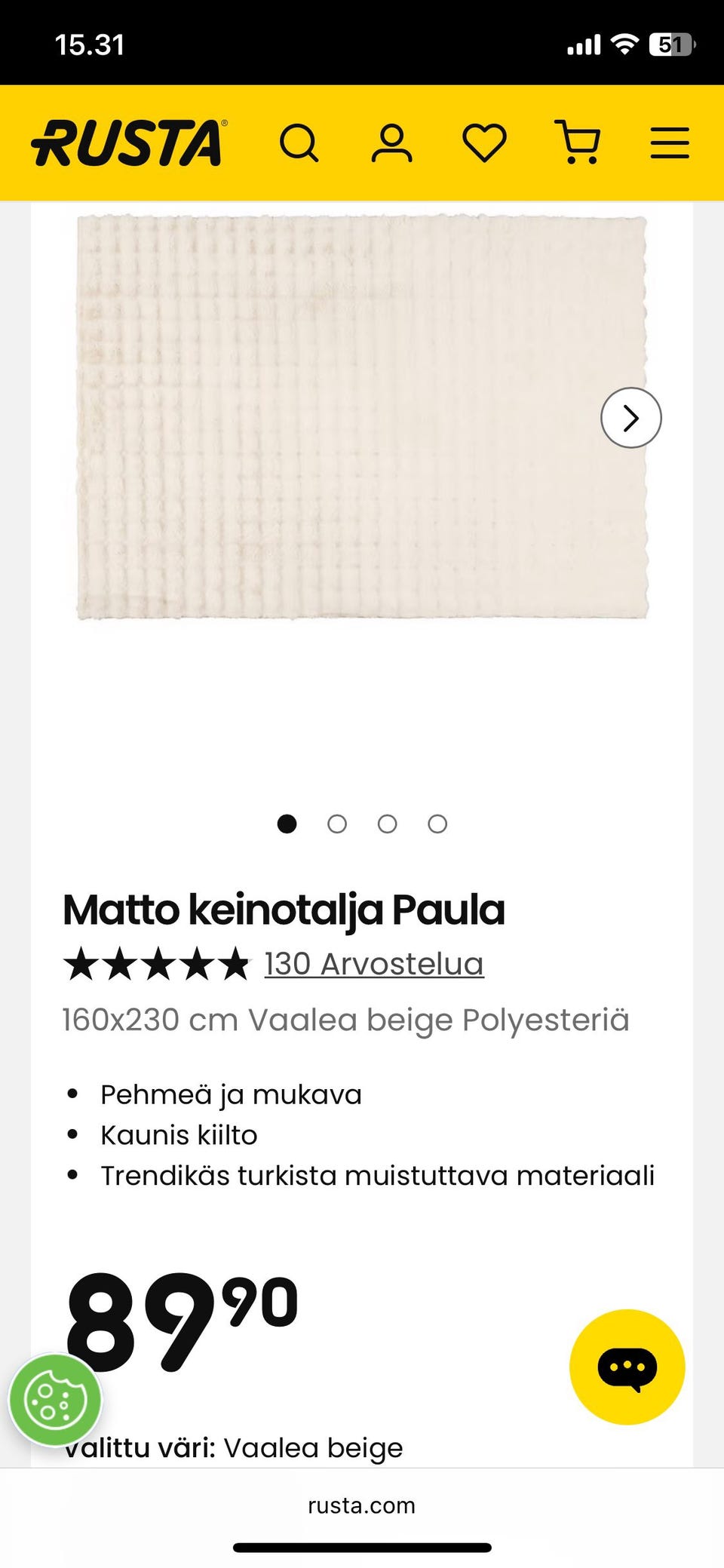This screenshot has height=1568, width=724.
Task: Select the last carousel dot
Action: pos(437,824)
